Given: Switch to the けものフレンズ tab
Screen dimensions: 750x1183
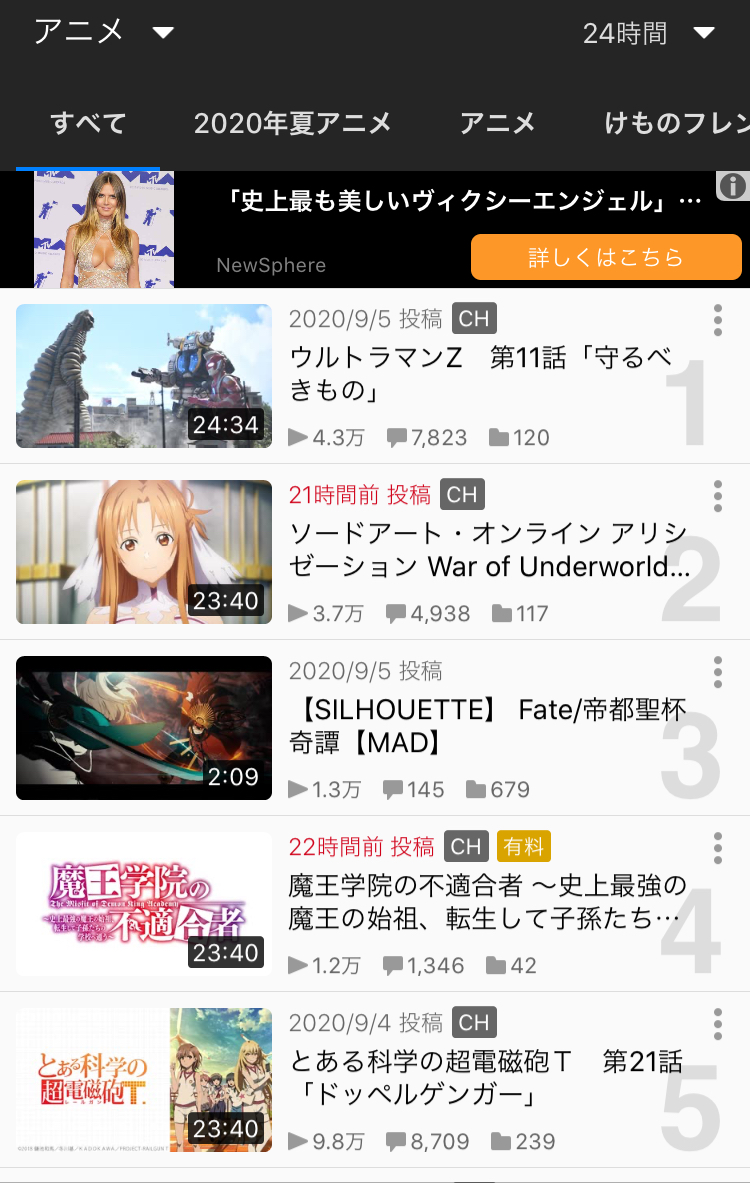Looking at the screenshot, I should point(676,124).
